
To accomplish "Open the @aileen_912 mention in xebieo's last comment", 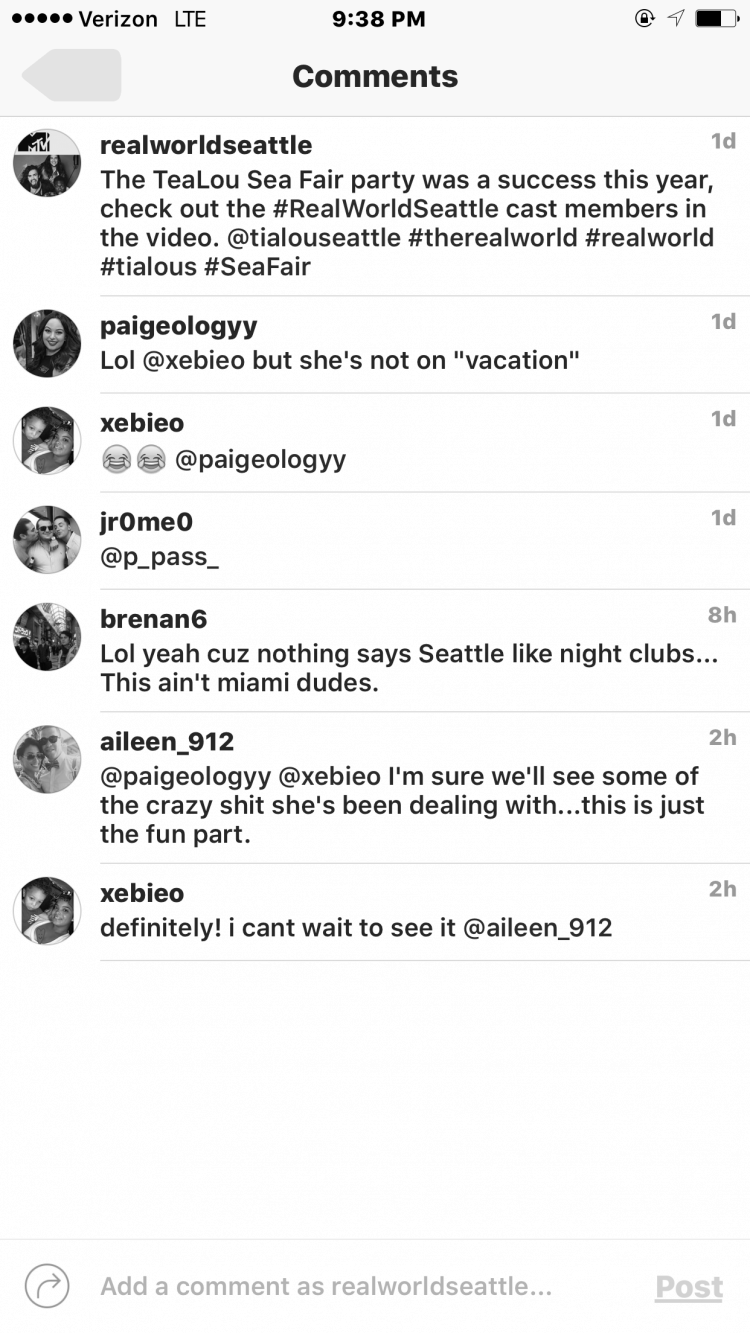I will tap(538, 928).
